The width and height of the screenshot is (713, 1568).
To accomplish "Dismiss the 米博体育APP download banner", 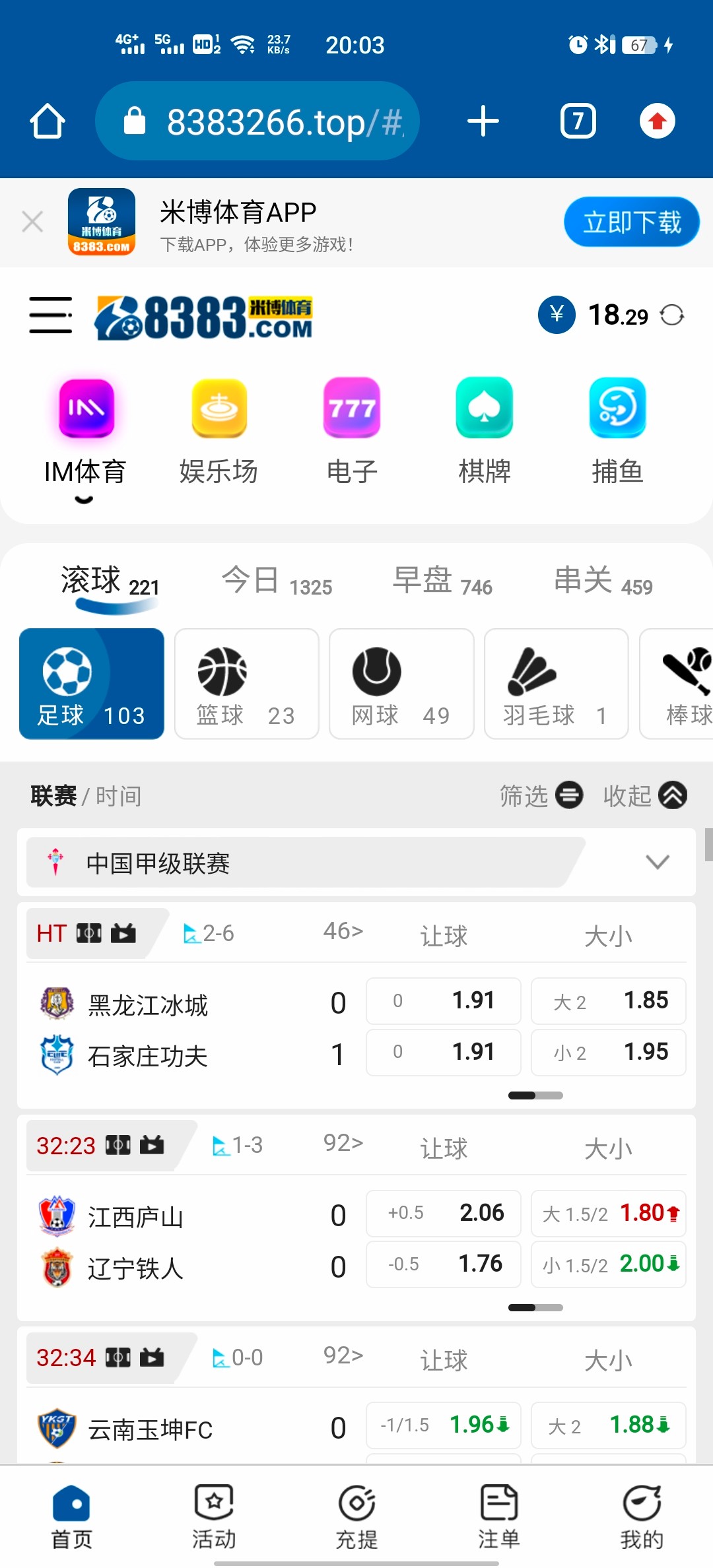I will click(32, 222).
